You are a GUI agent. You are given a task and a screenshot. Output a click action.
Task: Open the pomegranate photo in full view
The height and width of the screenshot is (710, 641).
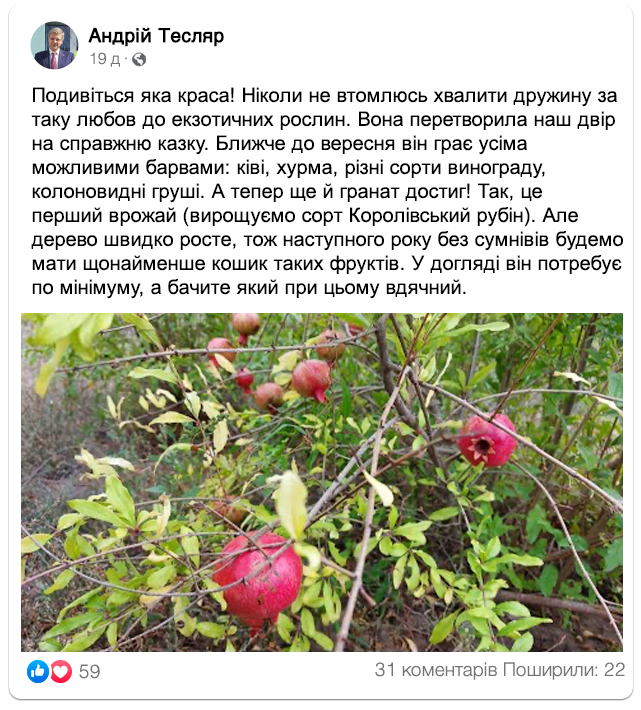pyautogui.click(x=321, y=482)
